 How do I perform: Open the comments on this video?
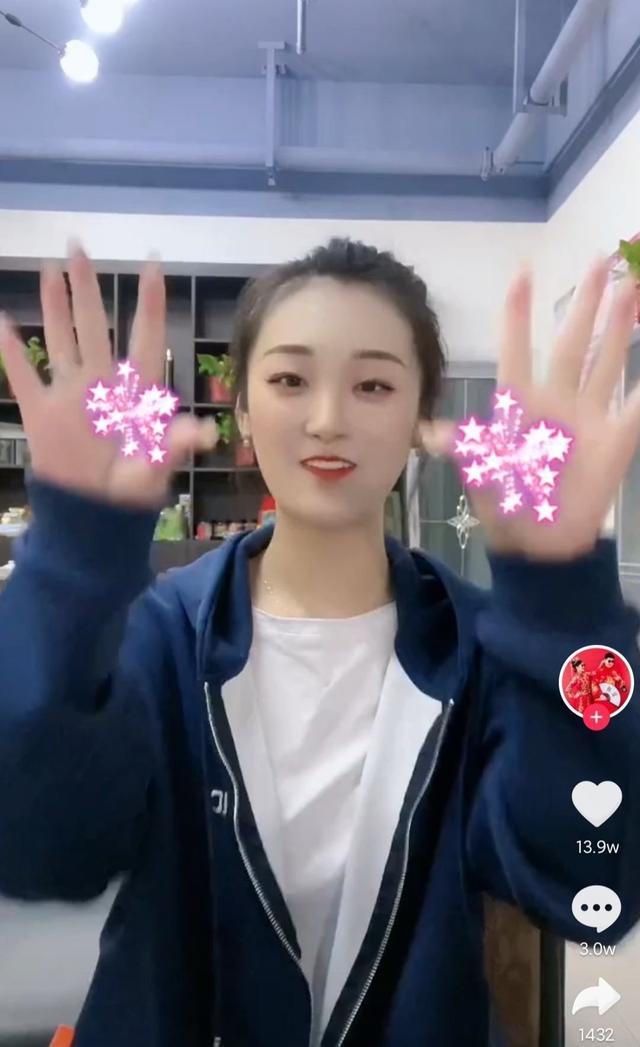(596, 907)
